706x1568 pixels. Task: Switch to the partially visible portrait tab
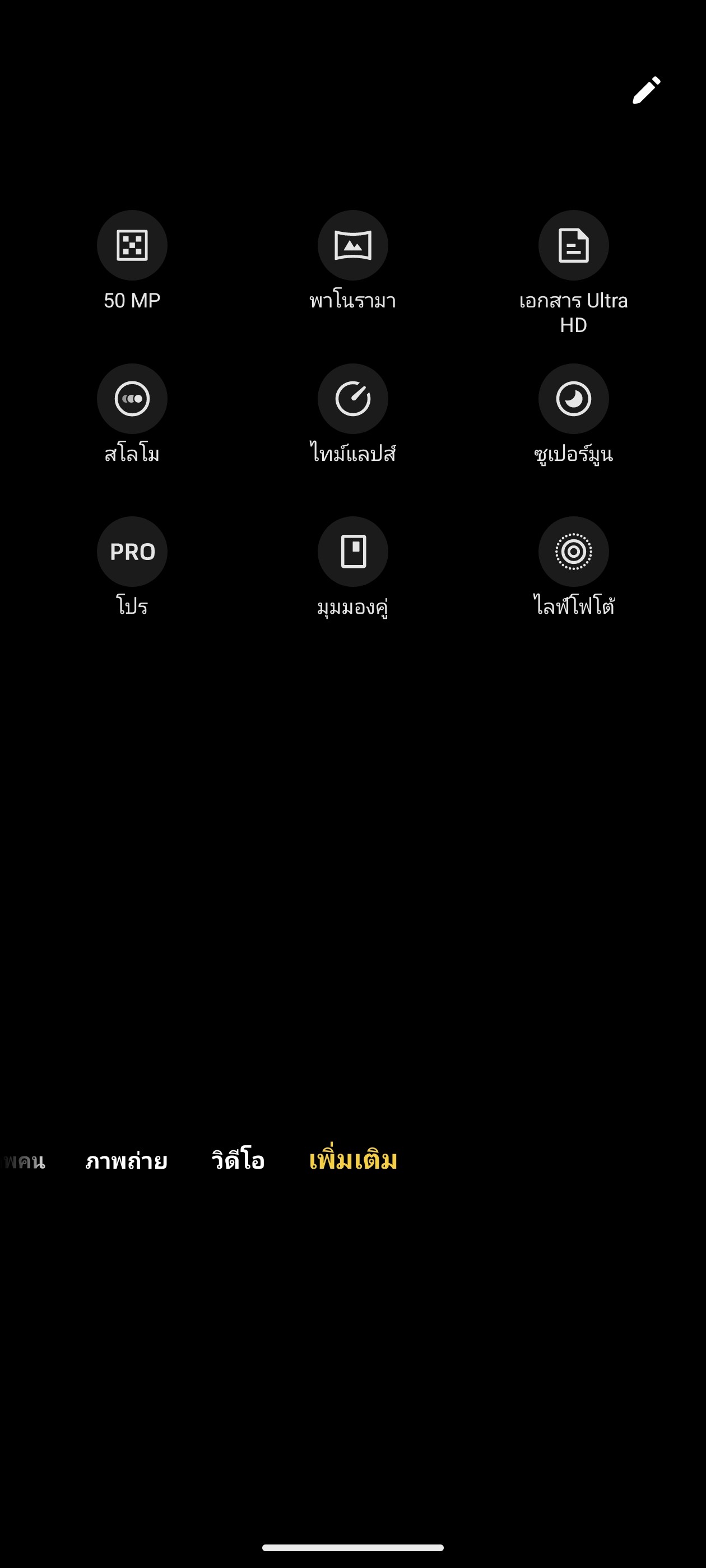point(24,1161)
